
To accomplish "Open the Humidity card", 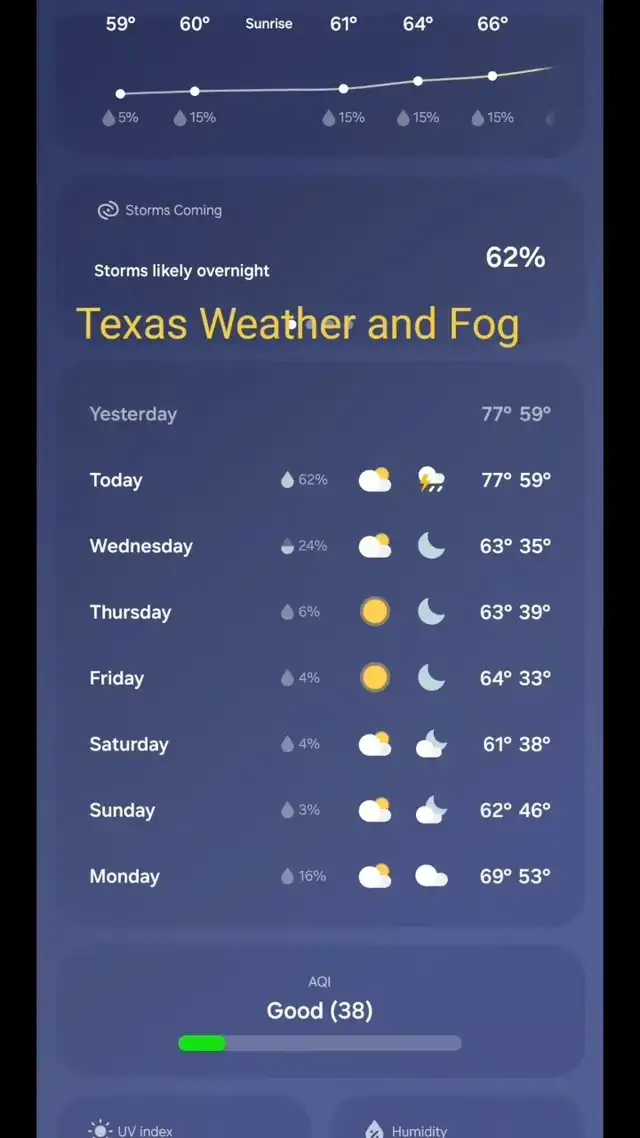I will click(x=456, y=1118).
